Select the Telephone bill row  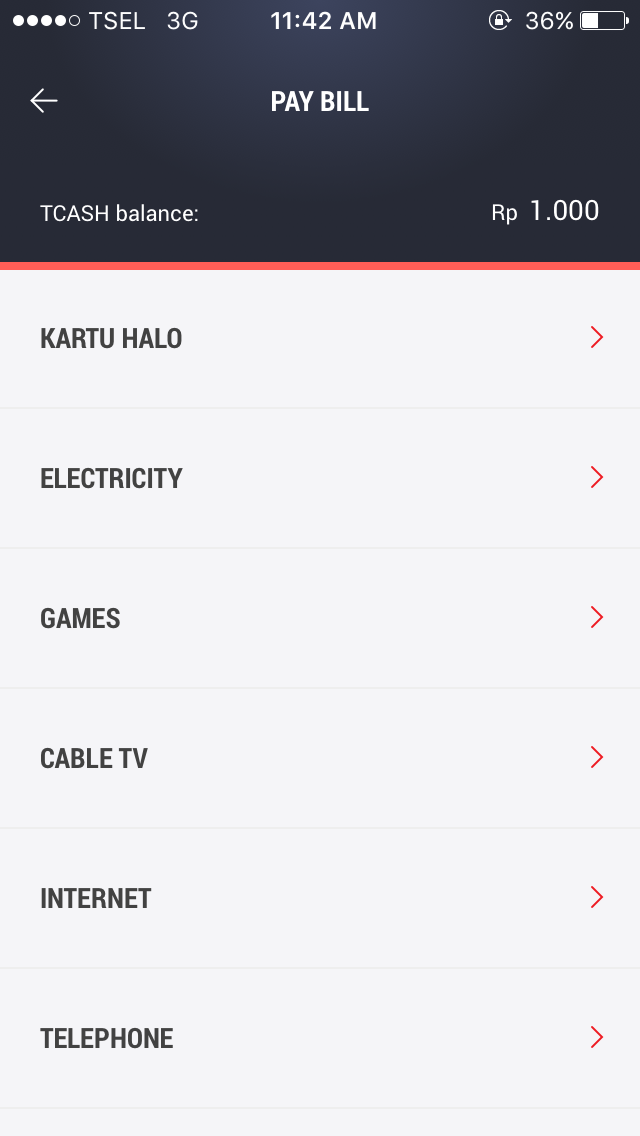(x=320, y=1037)
